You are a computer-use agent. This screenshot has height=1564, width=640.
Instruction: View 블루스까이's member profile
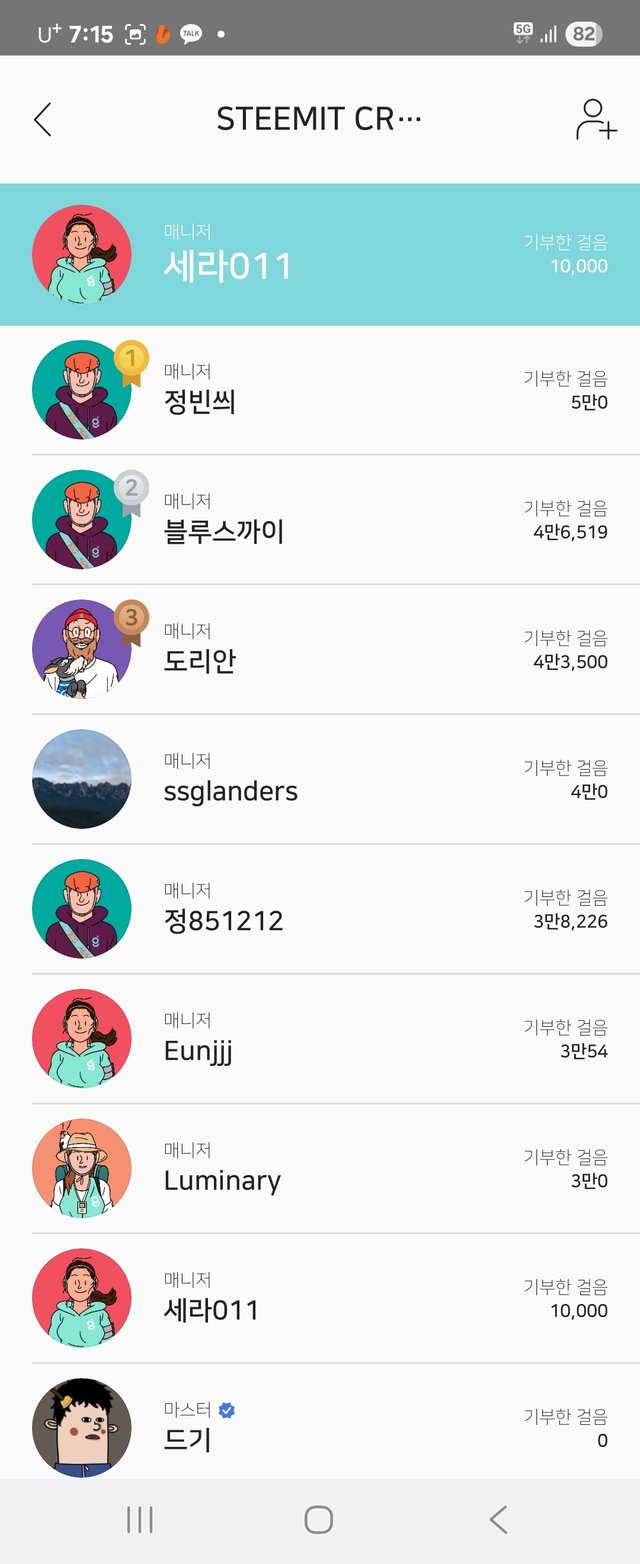point(320,520)
